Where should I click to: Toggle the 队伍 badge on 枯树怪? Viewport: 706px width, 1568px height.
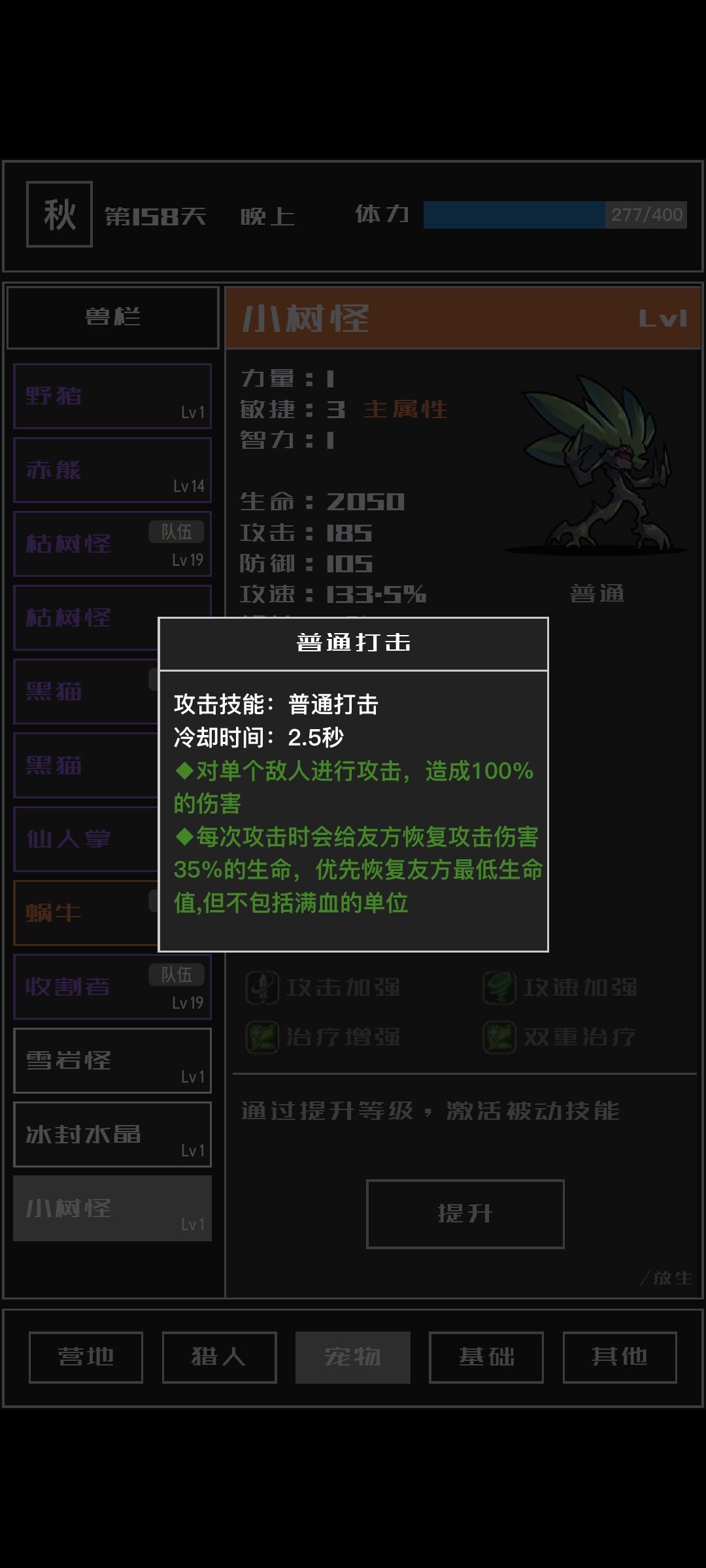[178, 532]
